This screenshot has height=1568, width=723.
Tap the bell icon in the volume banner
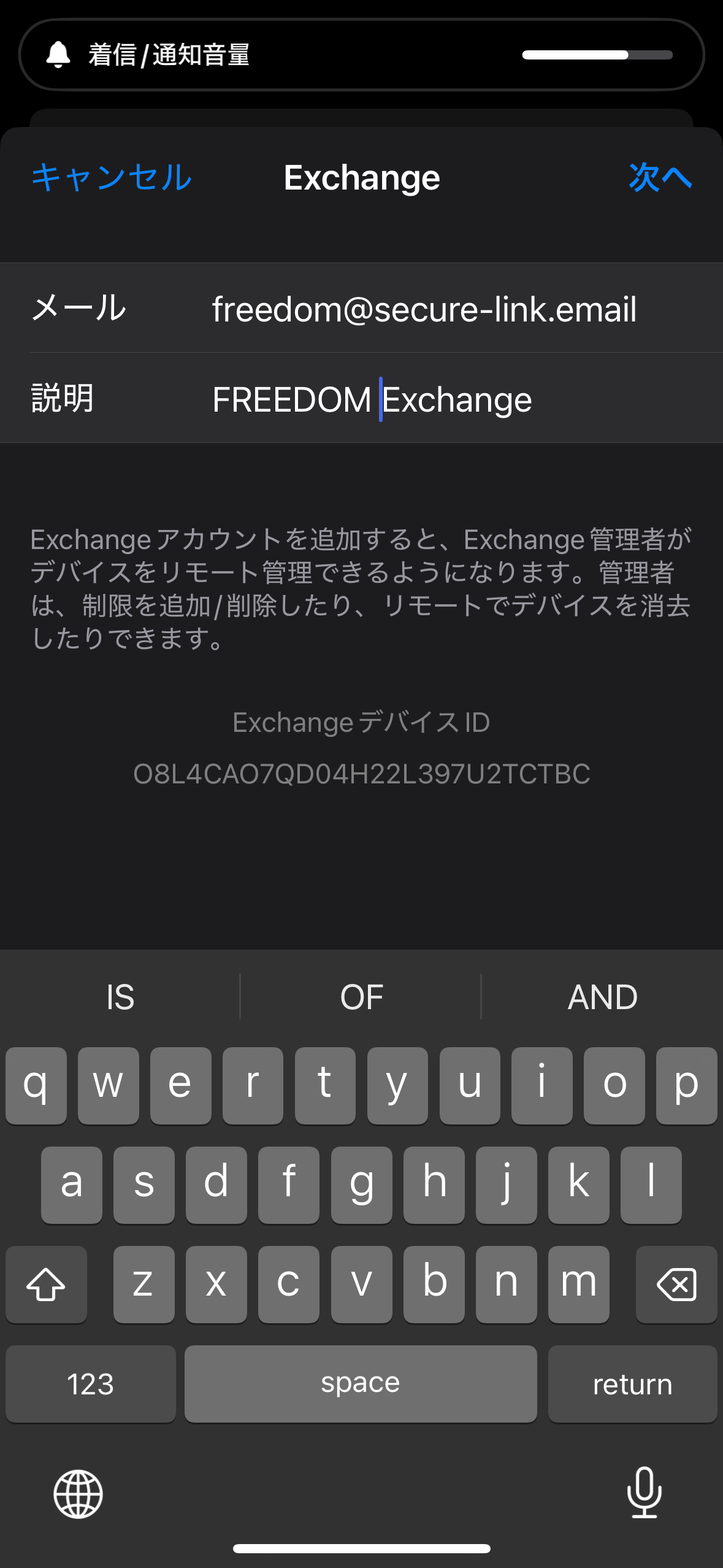click(58, 55)
